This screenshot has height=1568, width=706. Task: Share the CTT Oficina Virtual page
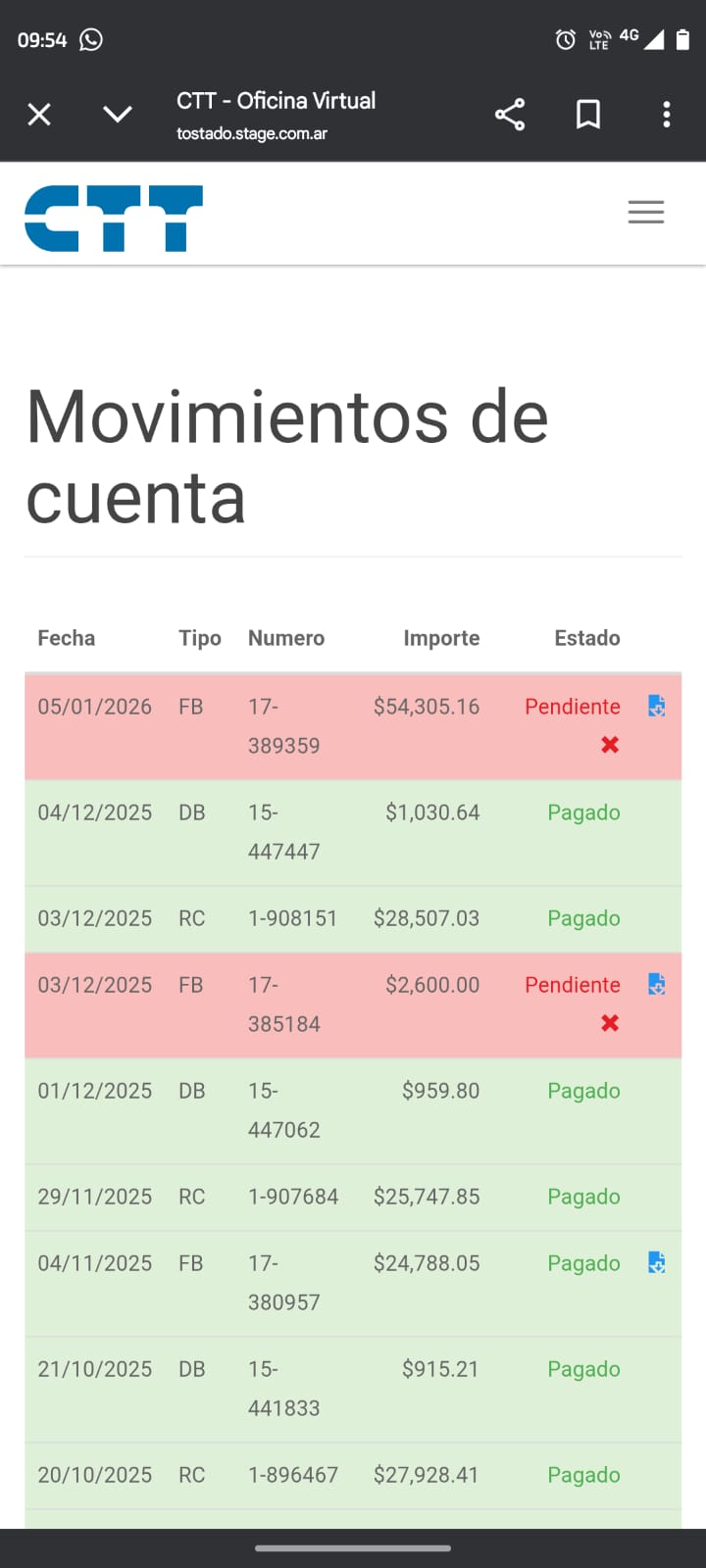(x=510, y=115)
